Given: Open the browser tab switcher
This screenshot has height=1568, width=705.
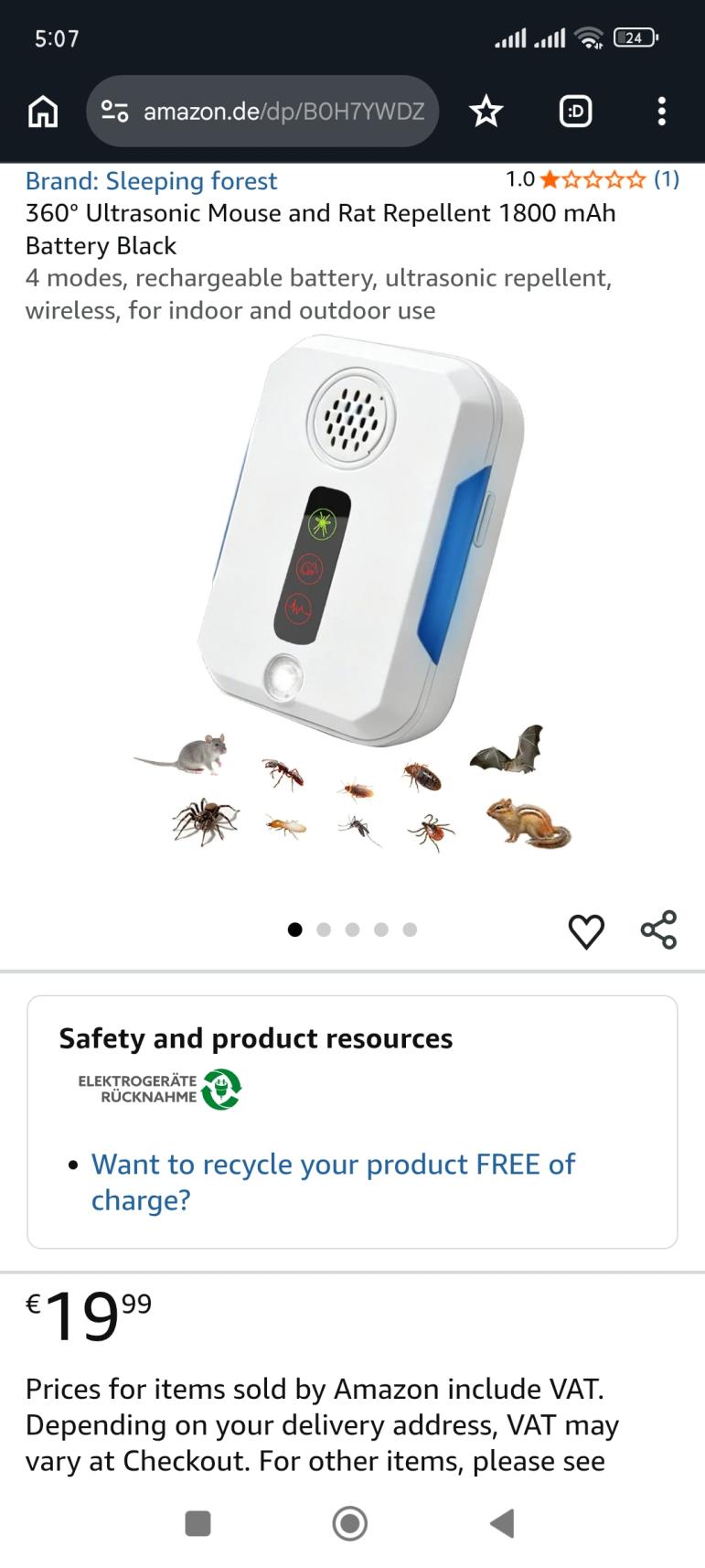Looking at the screenshot, I should [575, 112].
